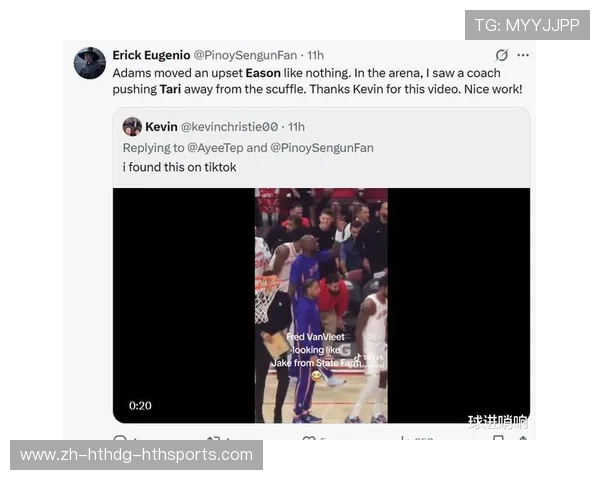Viewport: 600px width, 480px height.
Task: Open Kevin's avatar in the quoted post
Action: [132, 127]
